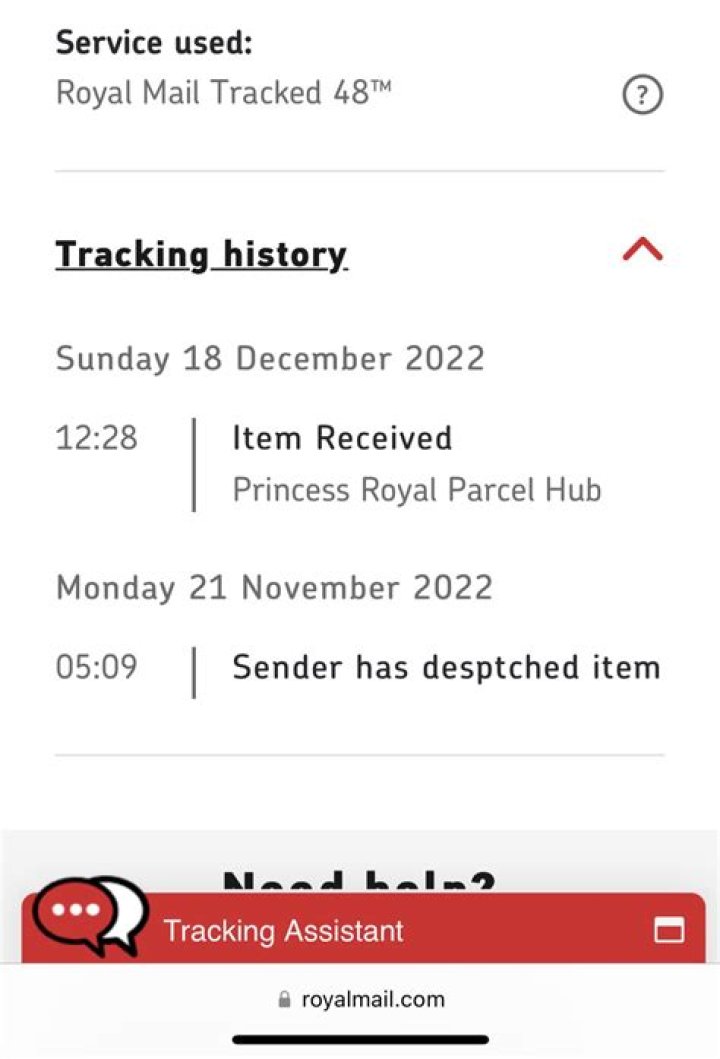Open the help icon beside Service used
The width and height of the screenshot is (720, 1059).
pyautogui.click(x=642, y=96)
